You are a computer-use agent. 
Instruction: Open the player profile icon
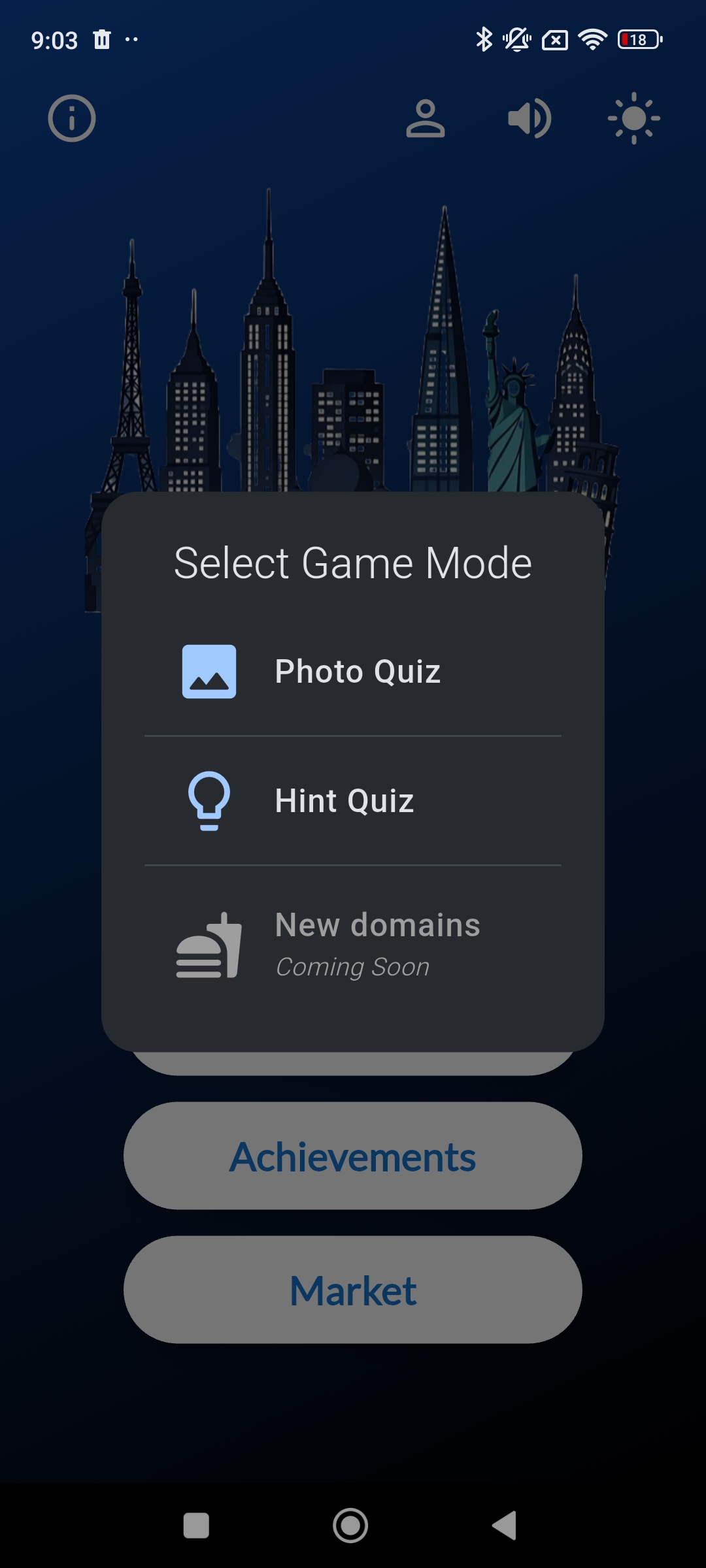point(426,118)
